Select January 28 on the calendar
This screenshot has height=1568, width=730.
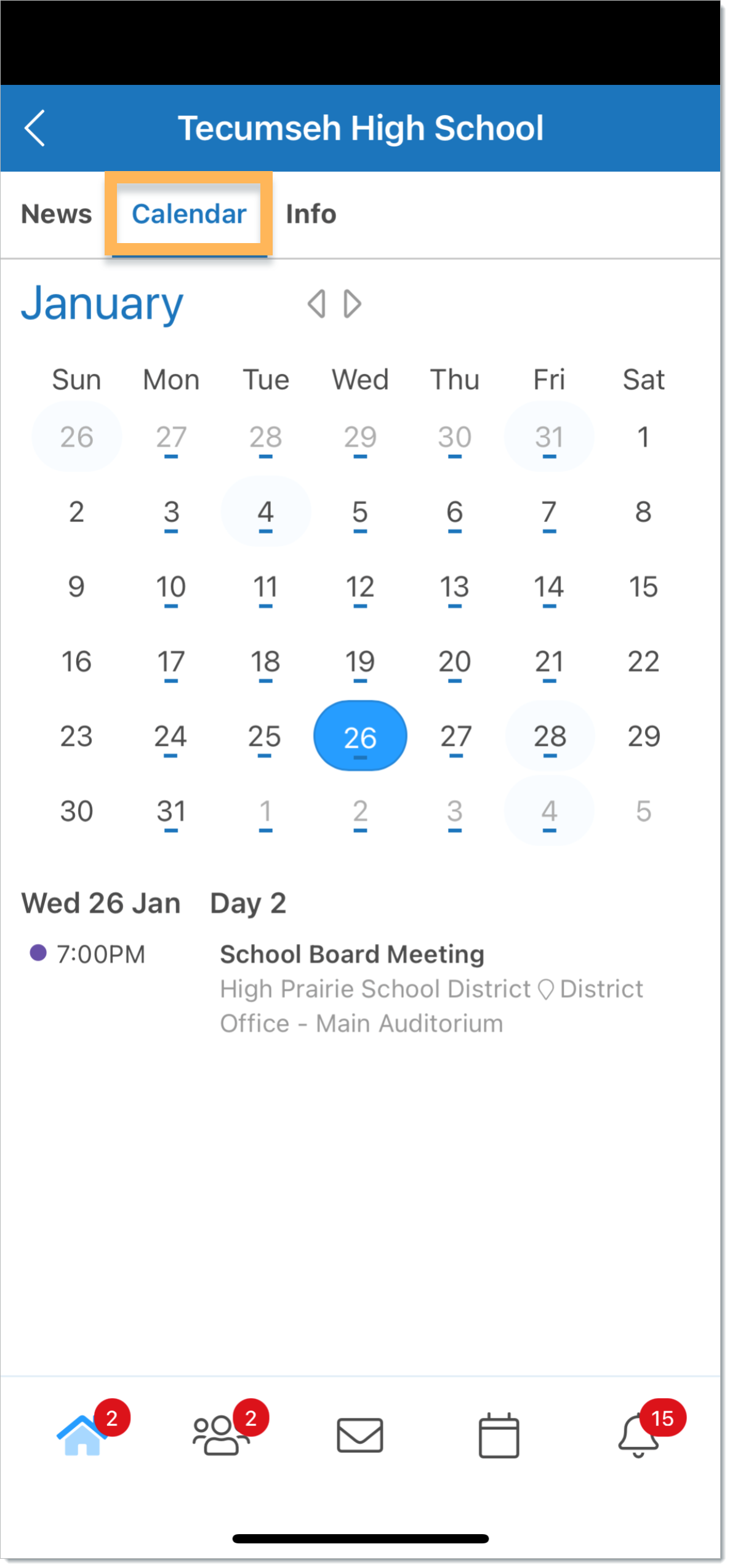tap(549, 737)
